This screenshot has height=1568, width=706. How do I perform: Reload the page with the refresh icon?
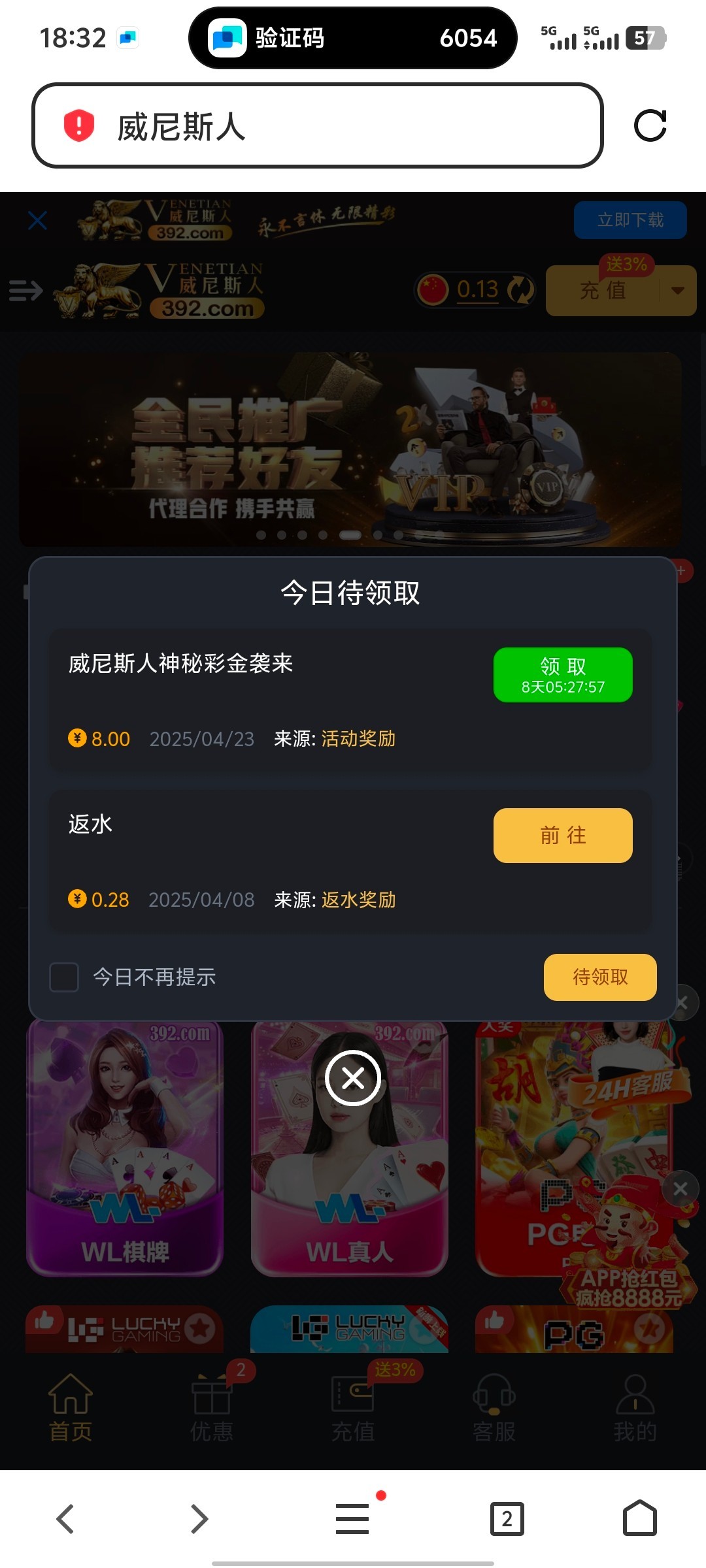(x=650, y=125)
